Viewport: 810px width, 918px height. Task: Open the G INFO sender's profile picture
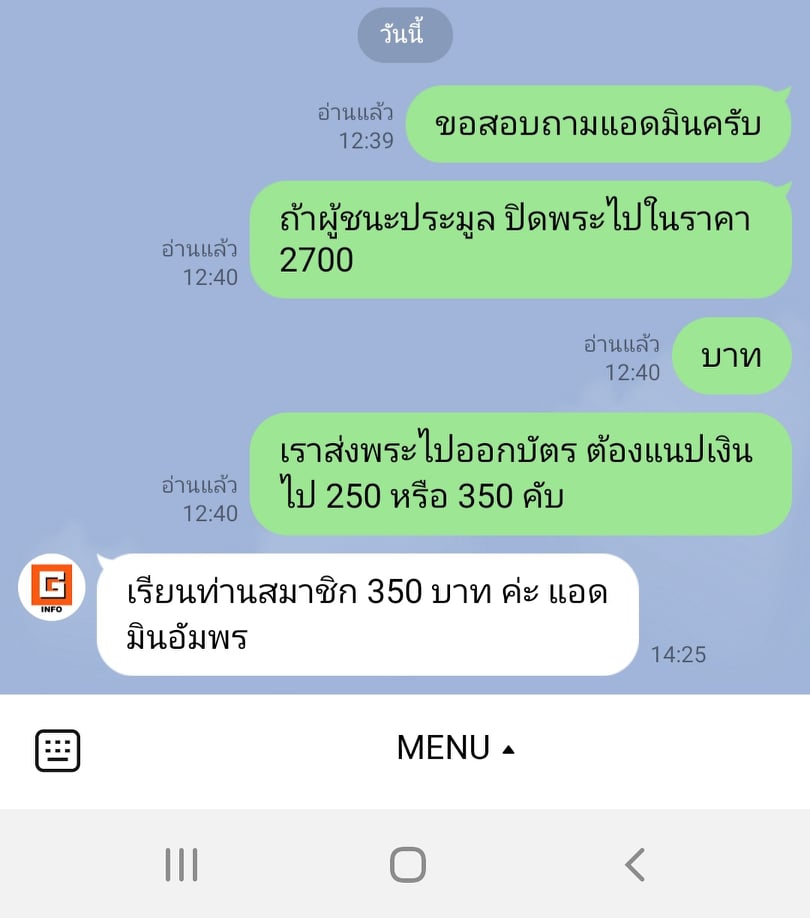(52, 587)
